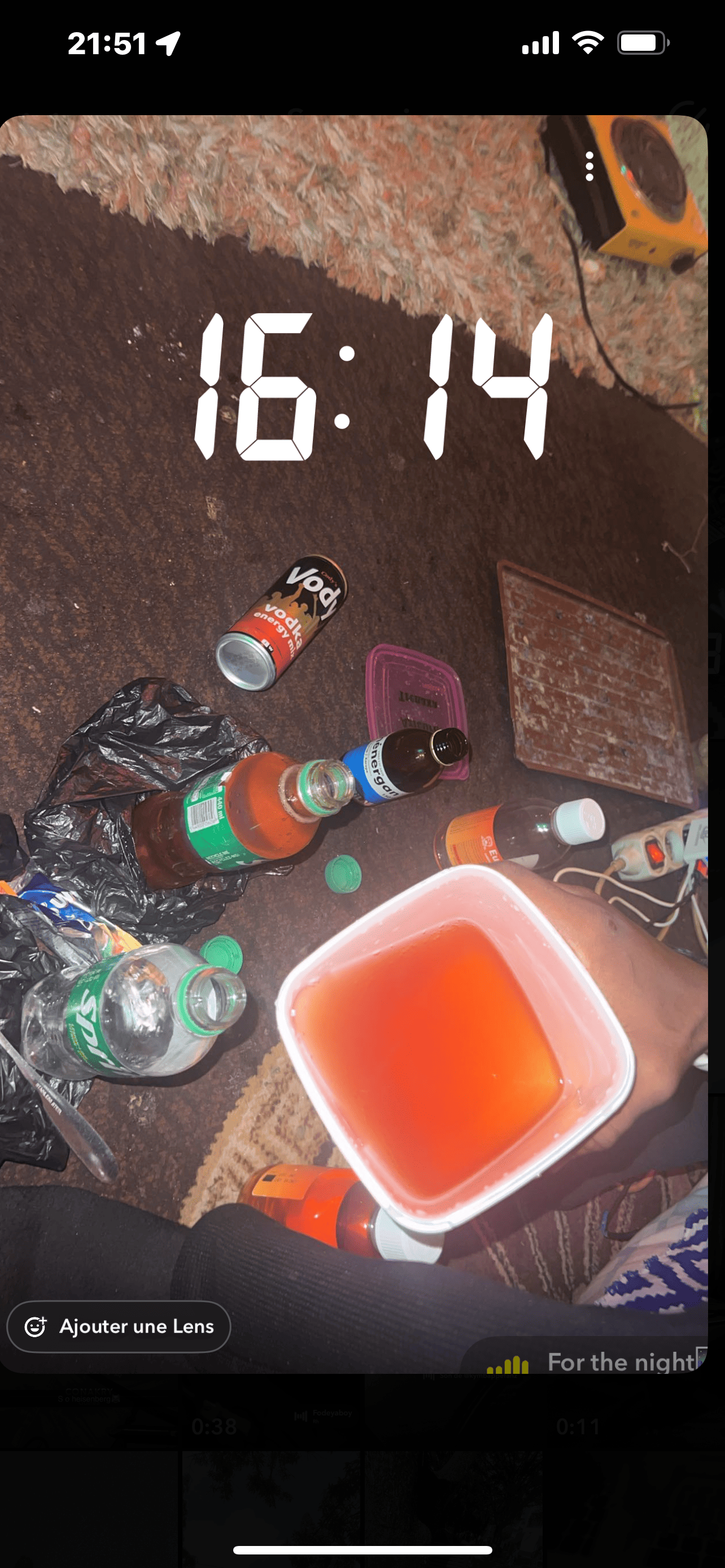Open the three-dot overflow menu
725x1568 pixels.
click(x=589, y=166)
